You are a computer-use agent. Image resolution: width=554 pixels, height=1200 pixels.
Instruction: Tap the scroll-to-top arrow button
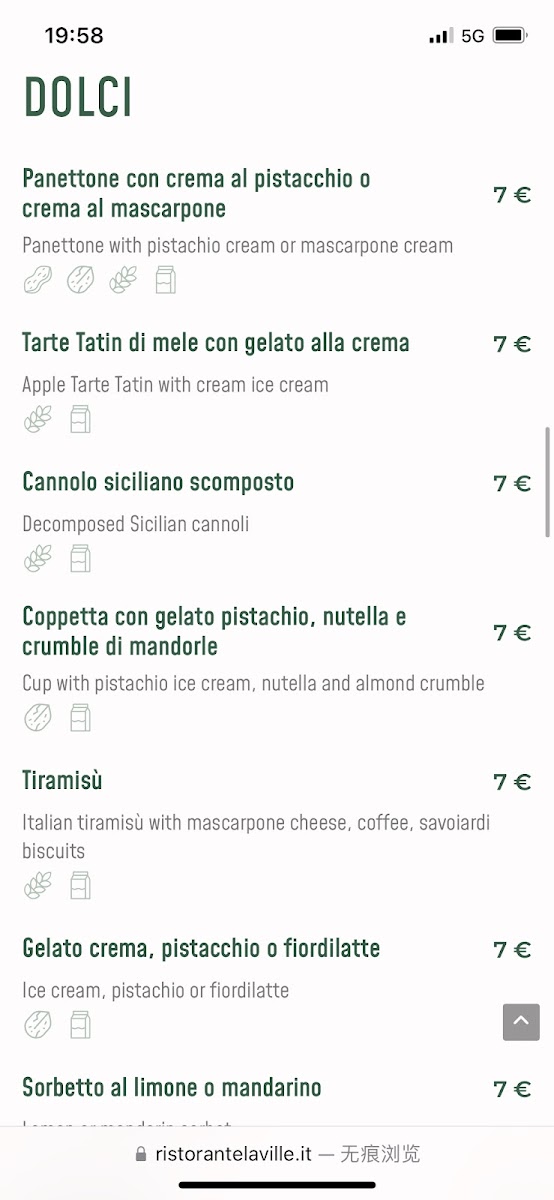point(521,1022)
